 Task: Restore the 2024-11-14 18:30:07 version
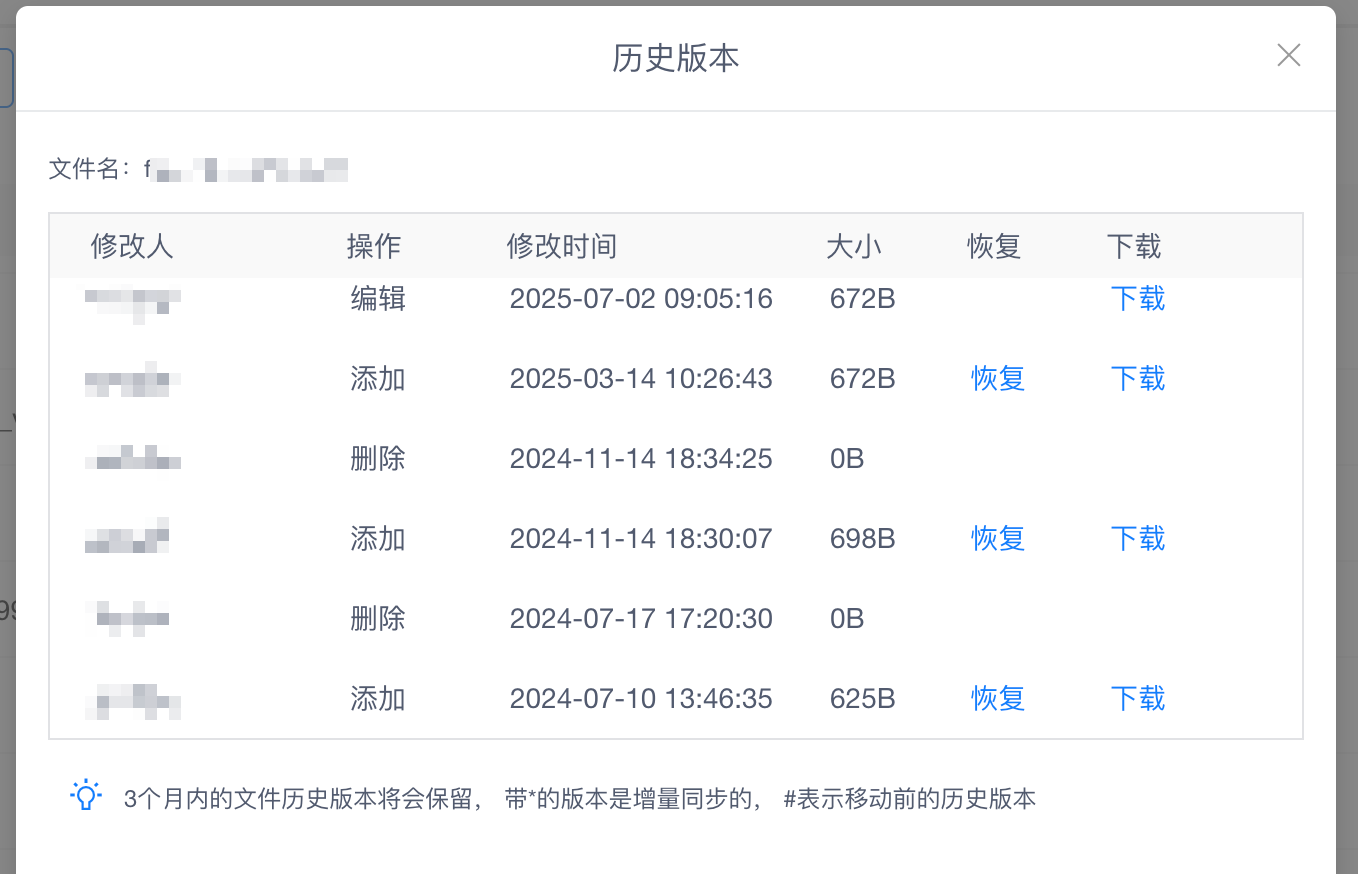point(997,539)
